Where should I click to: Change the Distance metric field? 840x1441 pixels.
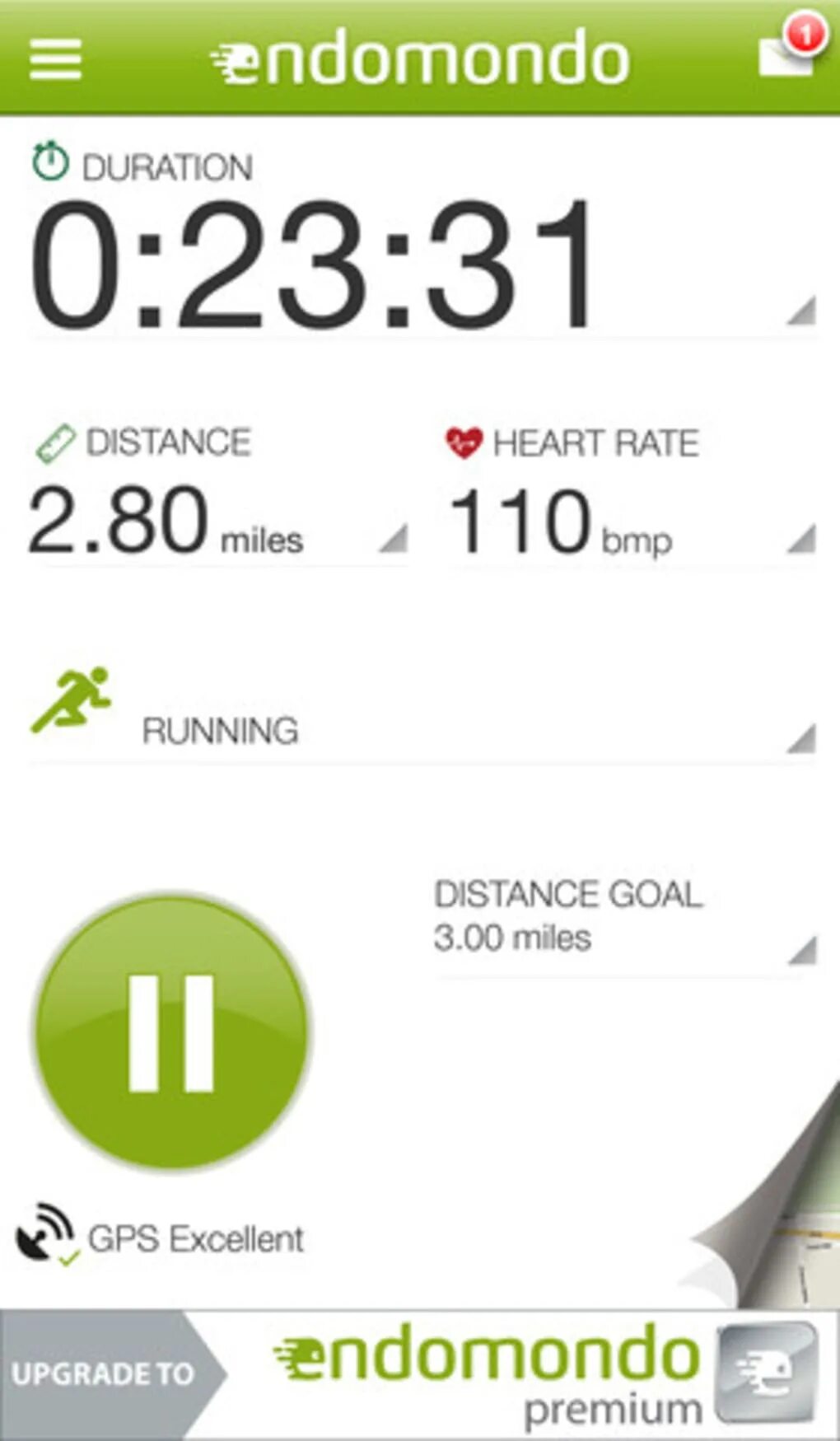point(393,539)
